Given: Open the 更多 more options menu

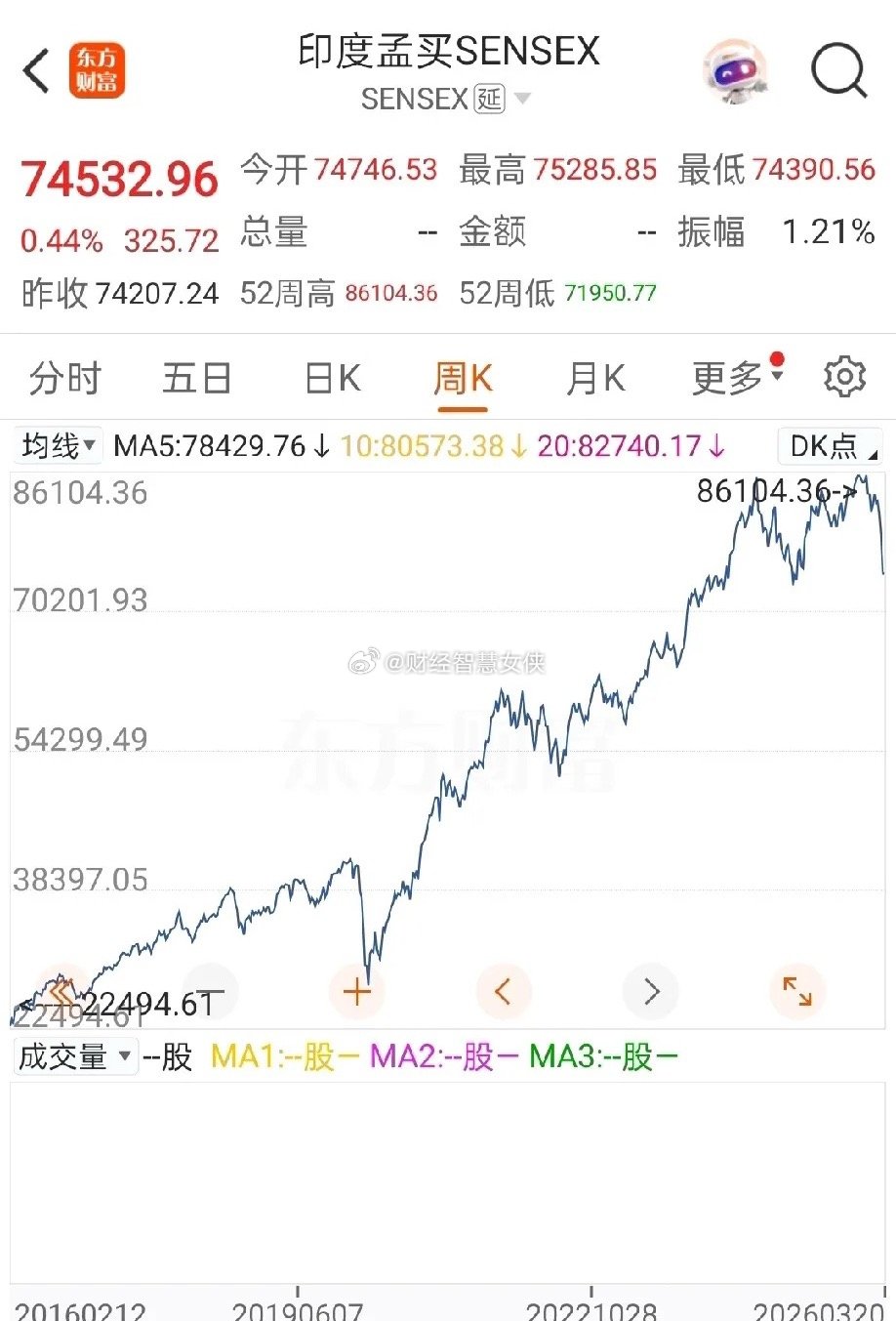Looking at the screenshot, I should (x=726, y=377).
